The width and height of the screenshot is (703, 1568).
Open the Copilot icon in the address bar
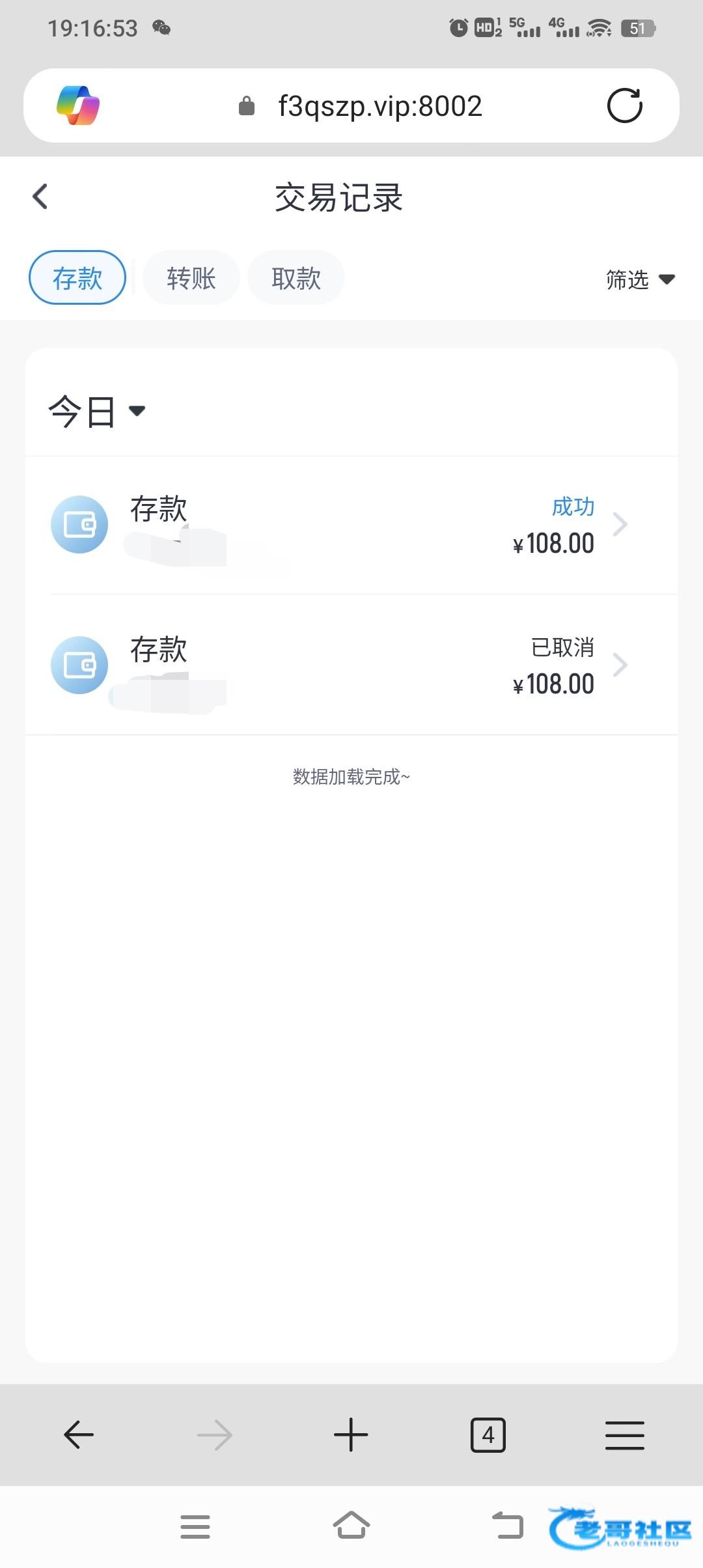pos(78,105)
